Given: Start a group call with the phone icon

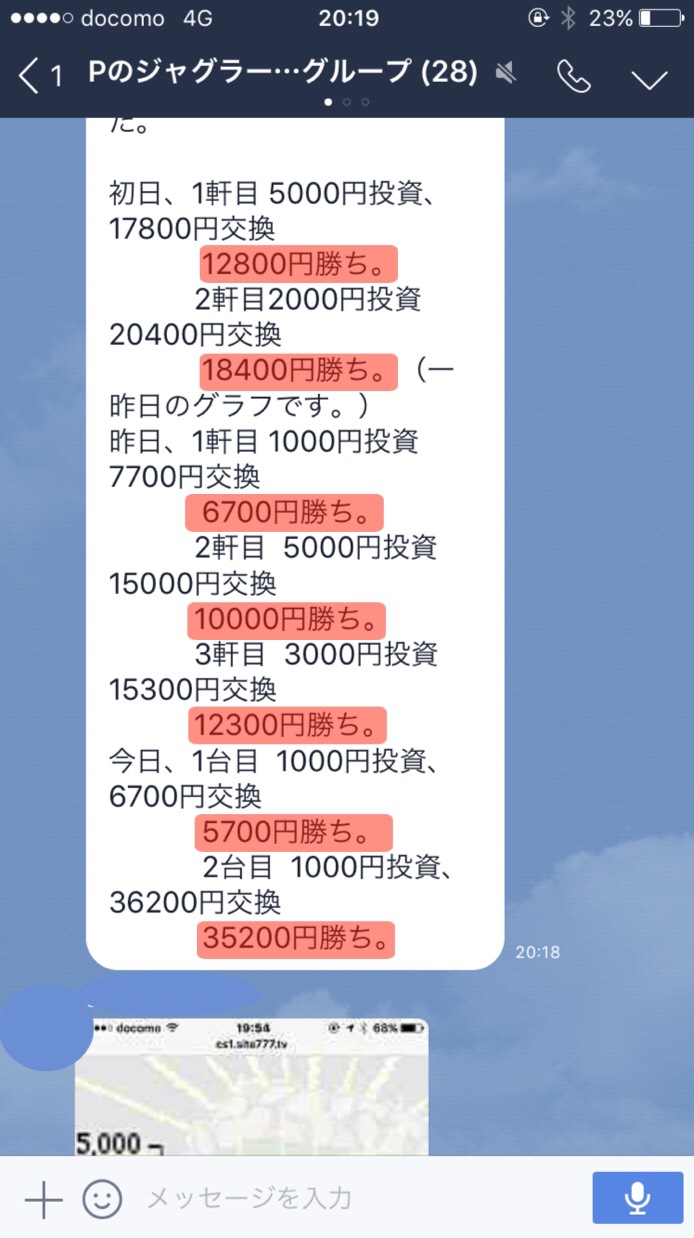Looking at the screenshot, I should point(574,76).
